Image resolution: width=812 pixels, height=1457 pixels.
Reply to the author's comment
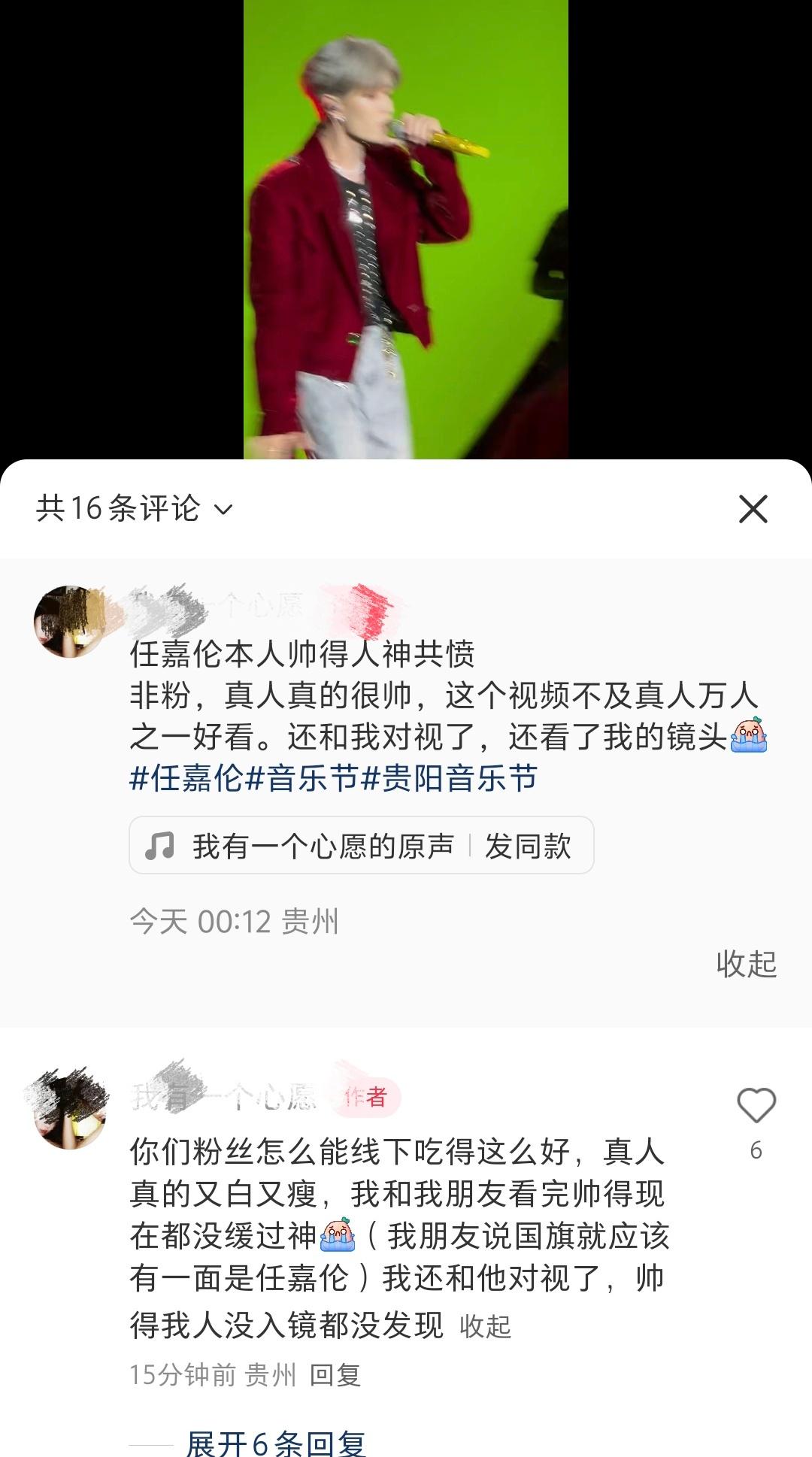coord(335,1375)
